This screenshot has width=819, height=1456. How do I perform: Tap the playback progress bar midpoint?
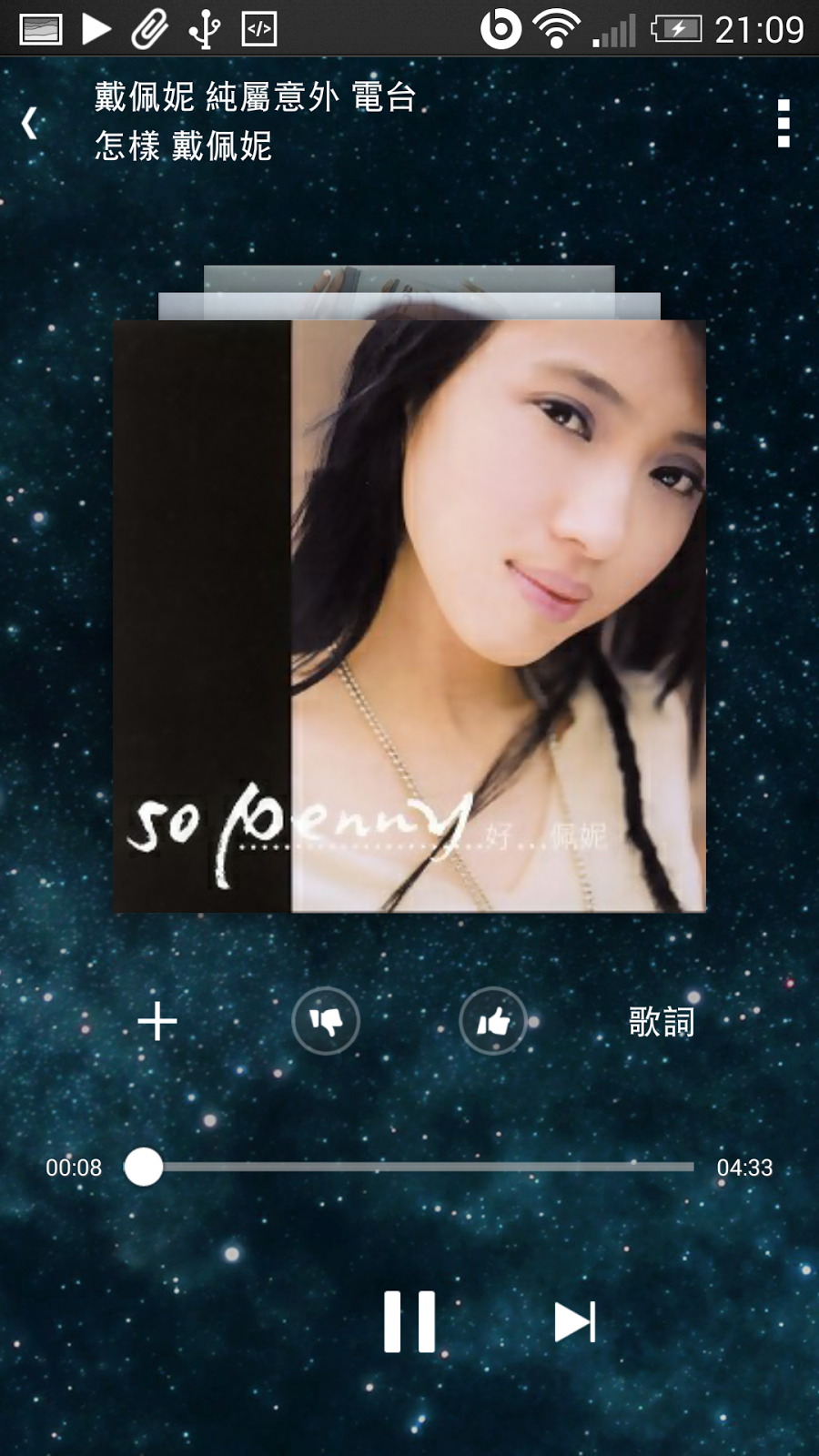[419, 1167]
